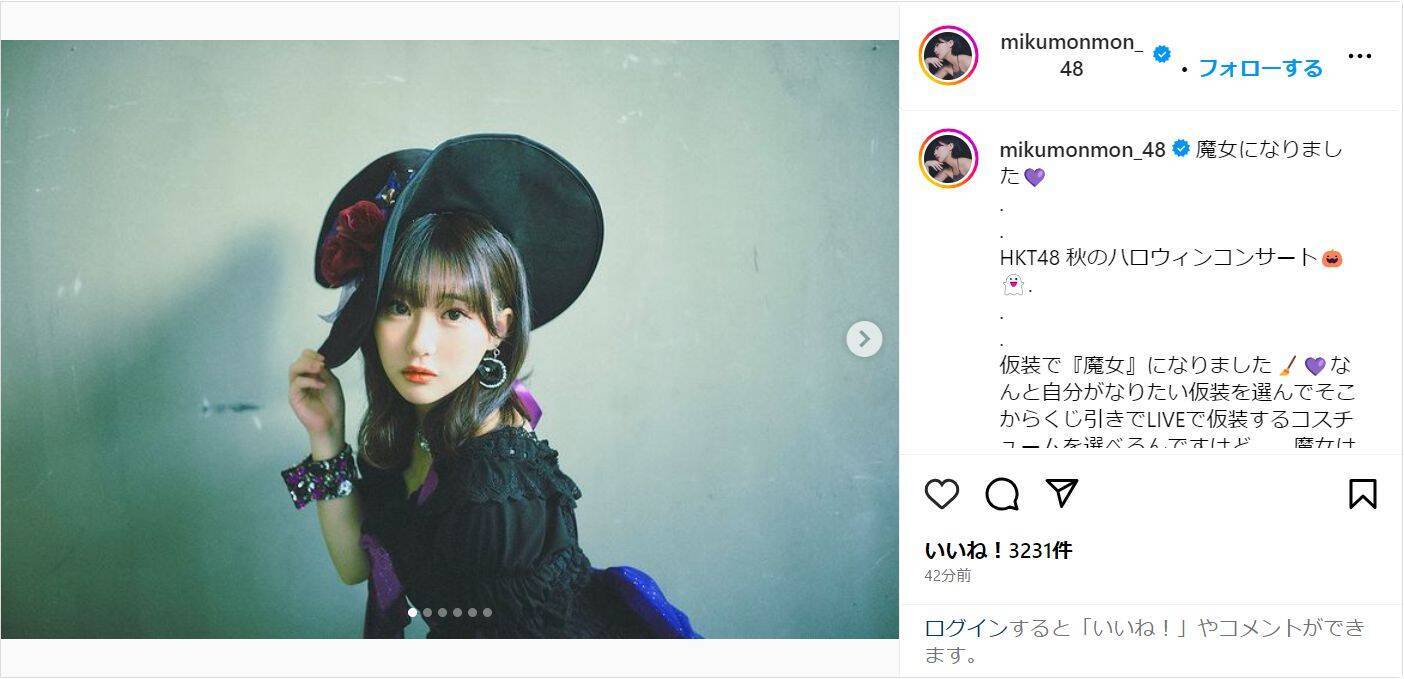
Task: Open the comment bubble icon
Action: coord(1001,494)
